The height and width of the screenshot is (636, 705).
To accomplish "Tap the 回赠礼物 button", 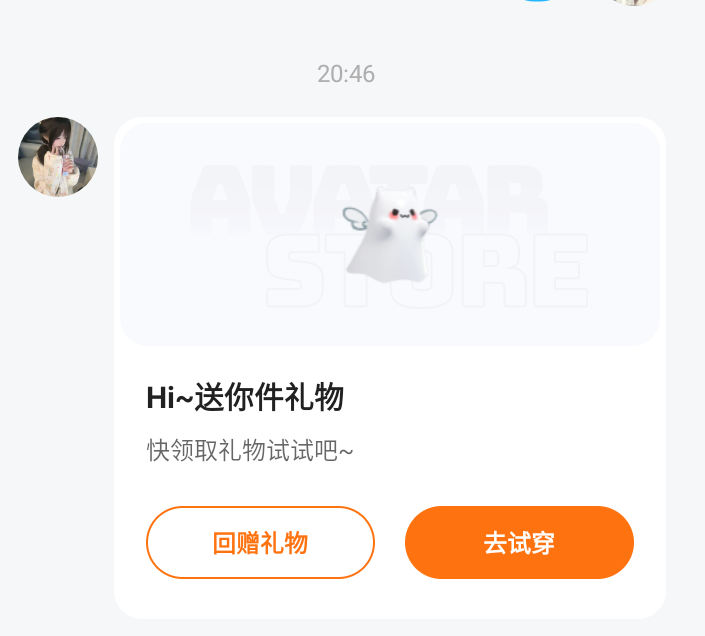I will [260, 543].
